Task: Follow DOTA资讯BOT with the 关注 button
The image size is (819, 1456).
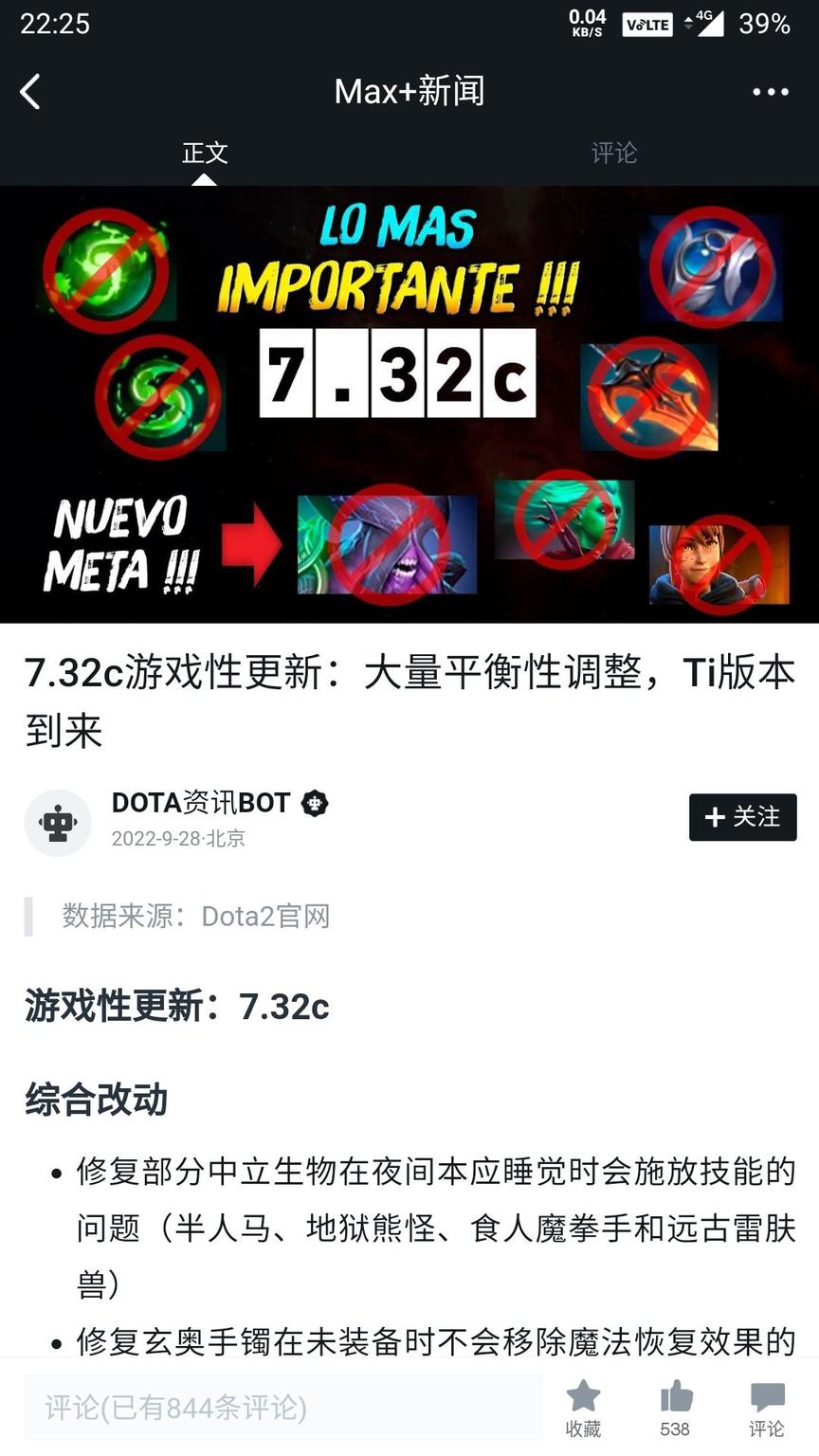Action: pyautogui.click(x=742, y=817)
